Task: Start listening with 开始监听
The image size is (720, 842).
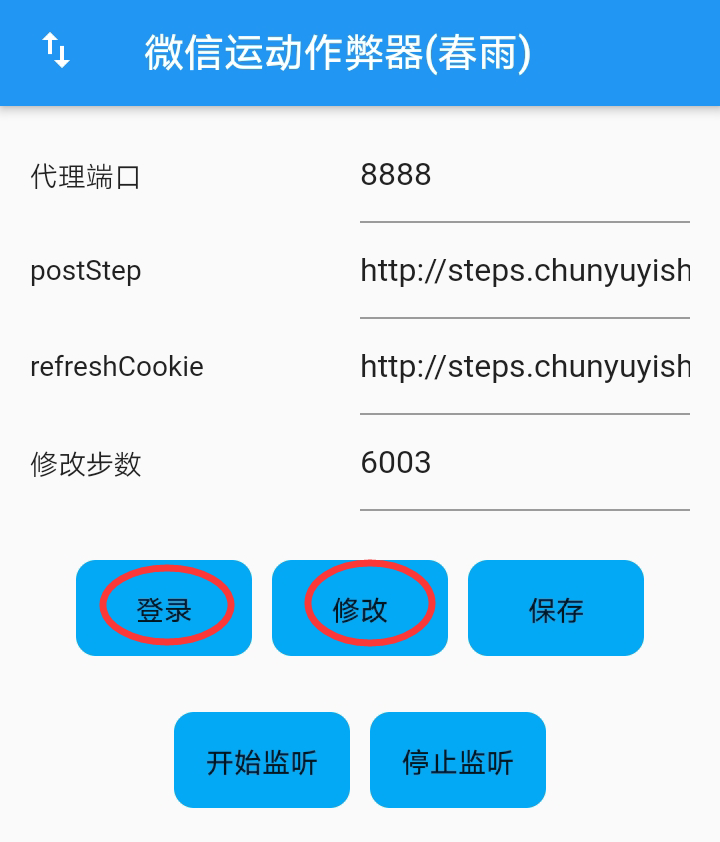Action: [x=262, y=760]
